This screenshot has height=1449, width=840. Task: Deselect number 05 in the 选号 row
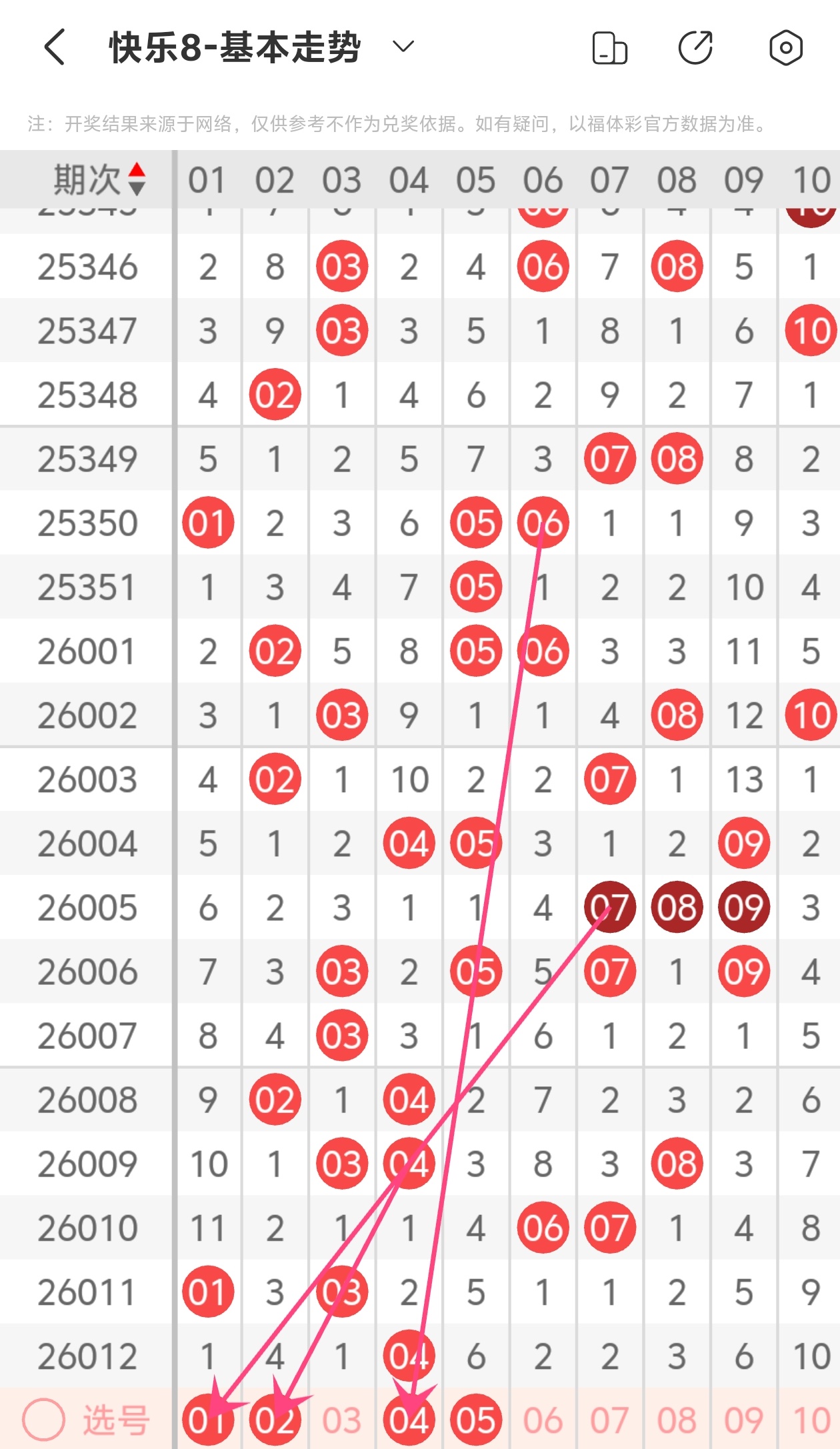click(x=476, y=1420)
